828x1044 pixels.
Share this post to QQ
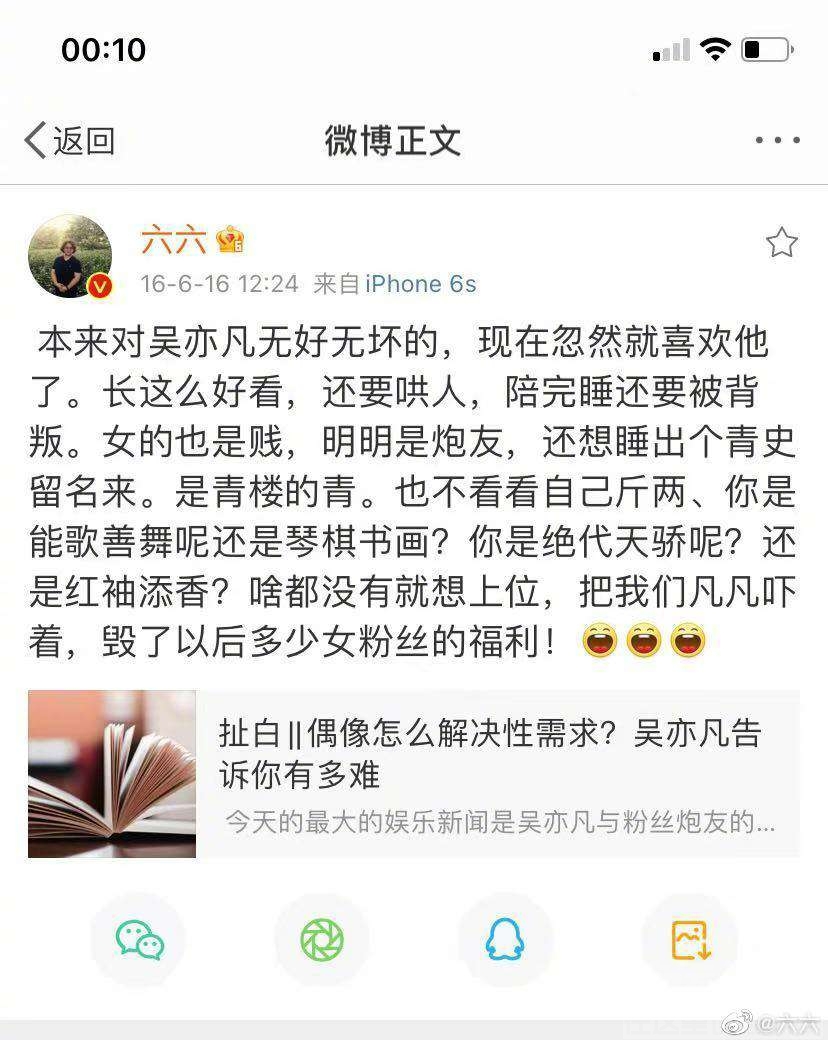tap(505, 940)
